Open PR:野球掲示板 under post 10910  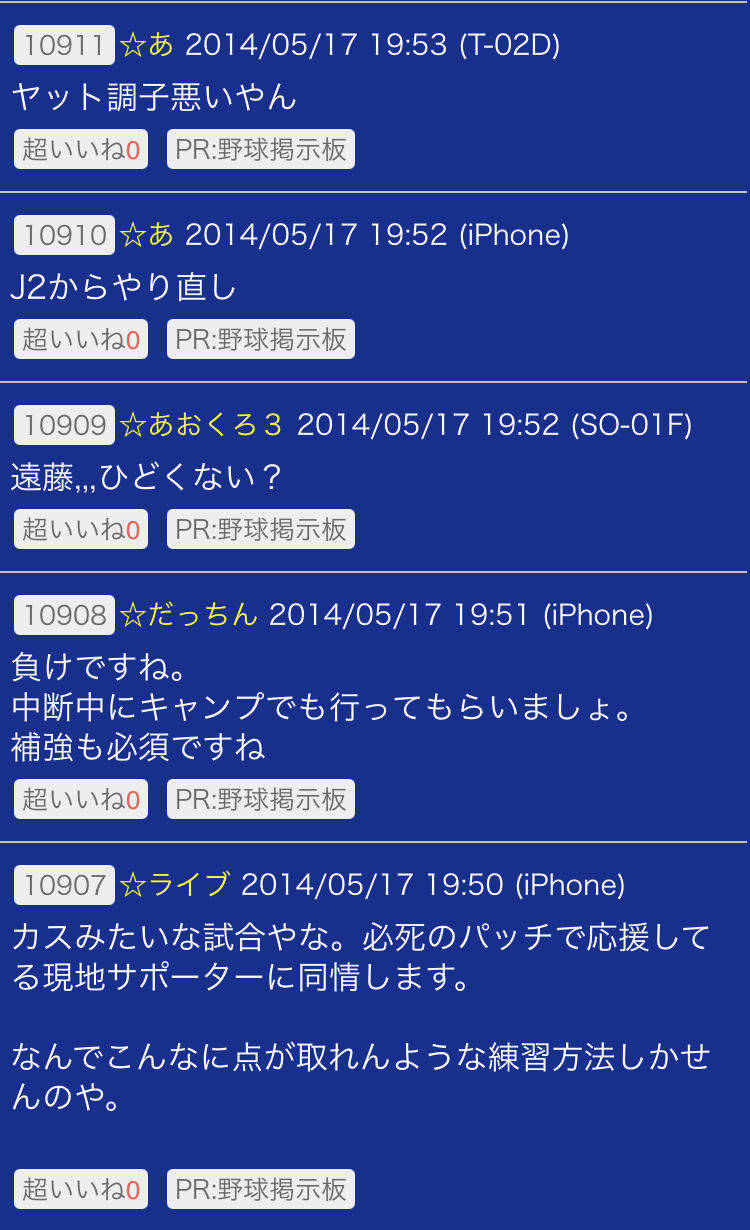[261, 340]
